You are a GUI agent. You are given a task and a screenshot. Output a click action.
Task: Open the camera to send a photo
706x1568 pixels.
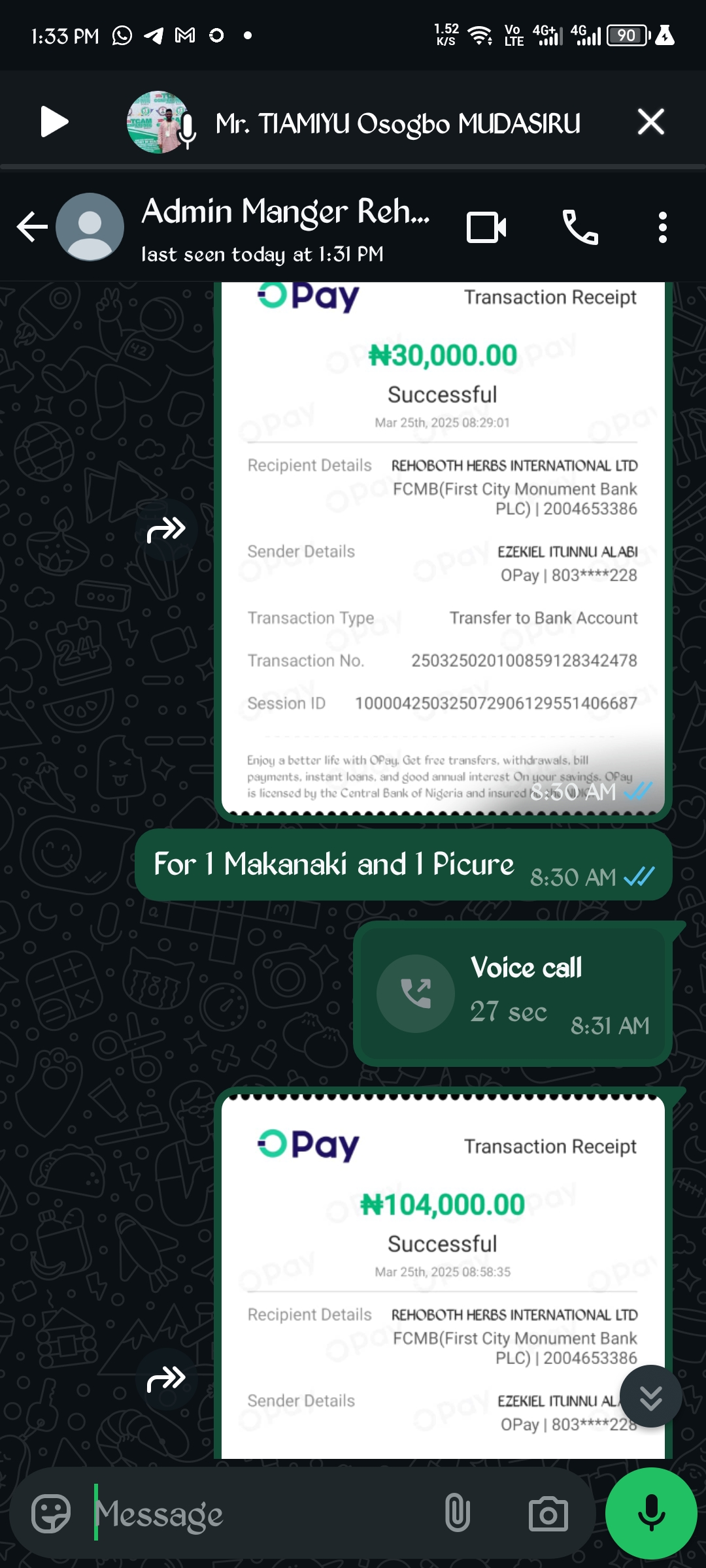[x=548, y=1513]
